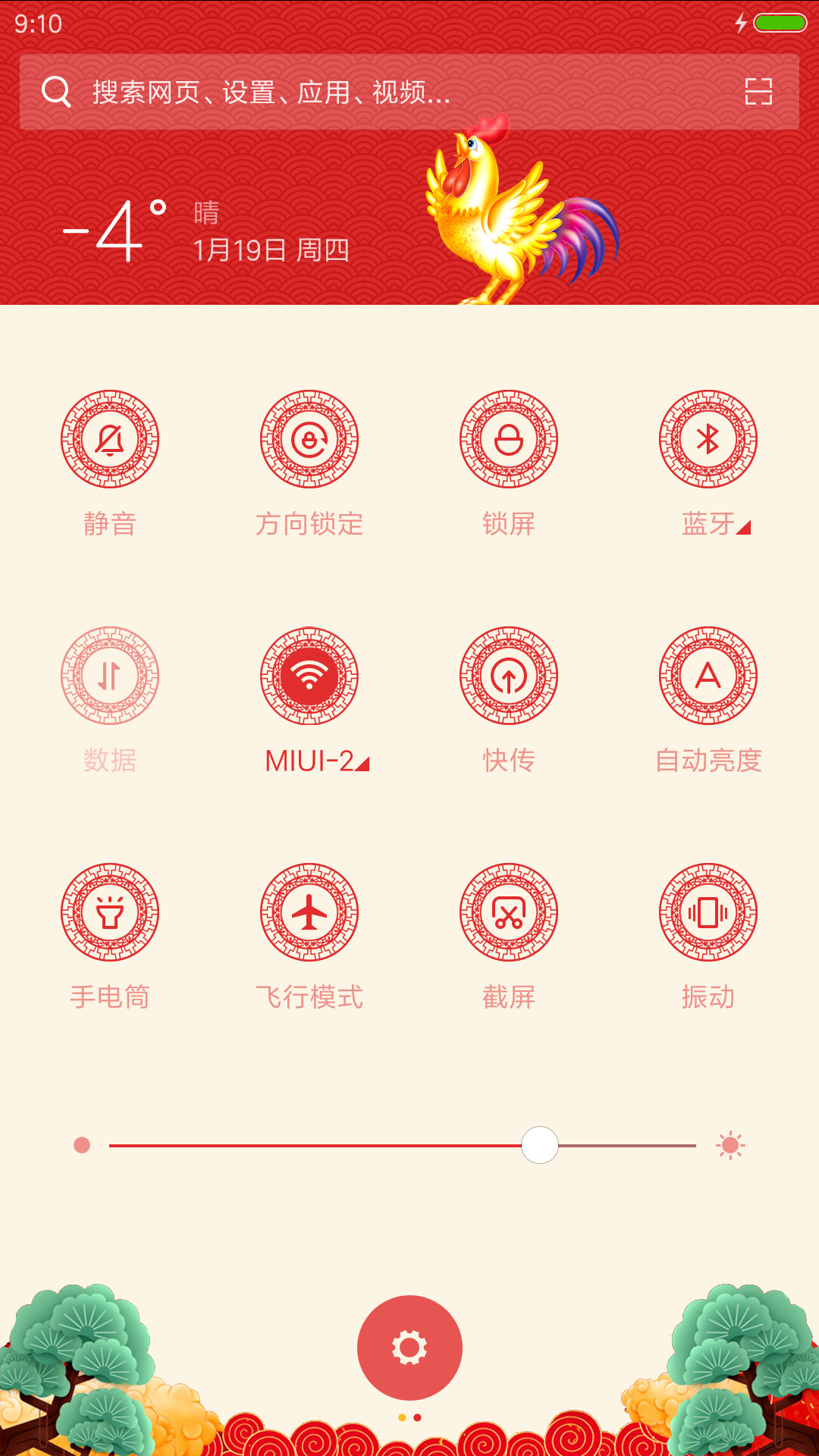
Task: Open settings via the gear button
Action: 409,1348
